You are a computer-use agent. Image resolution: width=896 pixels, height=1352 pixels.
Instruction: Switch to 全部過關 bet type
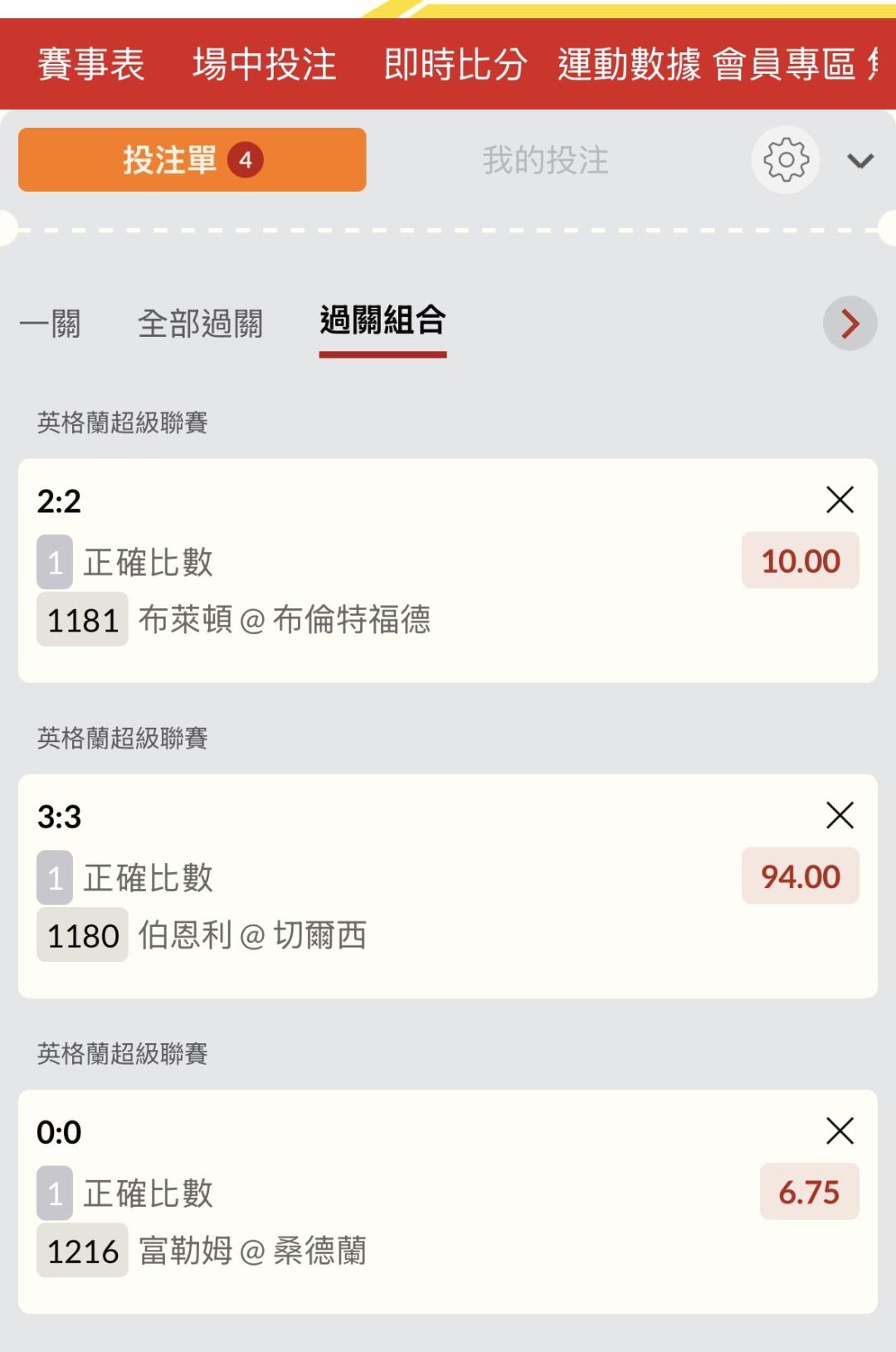(200, 323)
